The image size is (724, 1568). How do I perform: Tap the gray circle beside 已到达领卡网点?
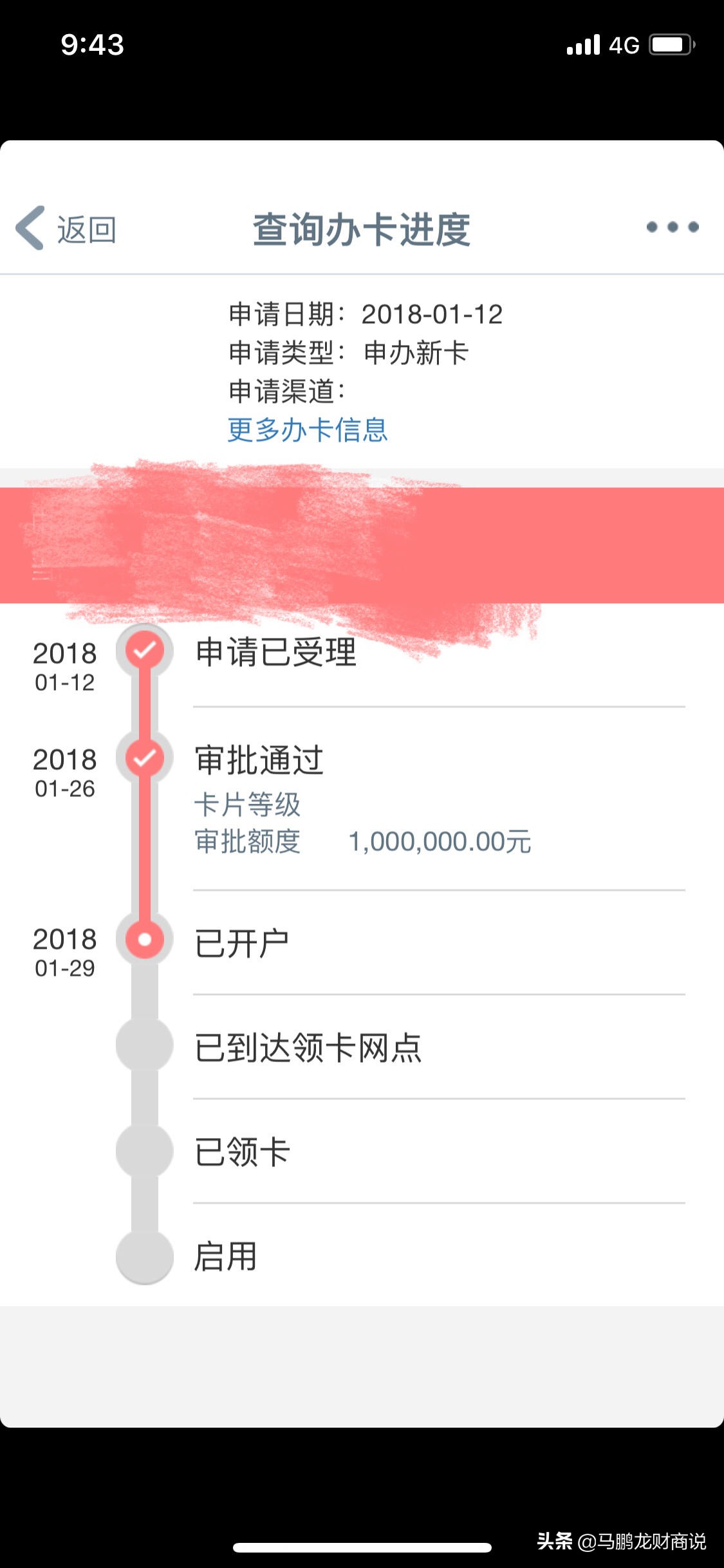pyautogui.click(x=144, y=1043)
